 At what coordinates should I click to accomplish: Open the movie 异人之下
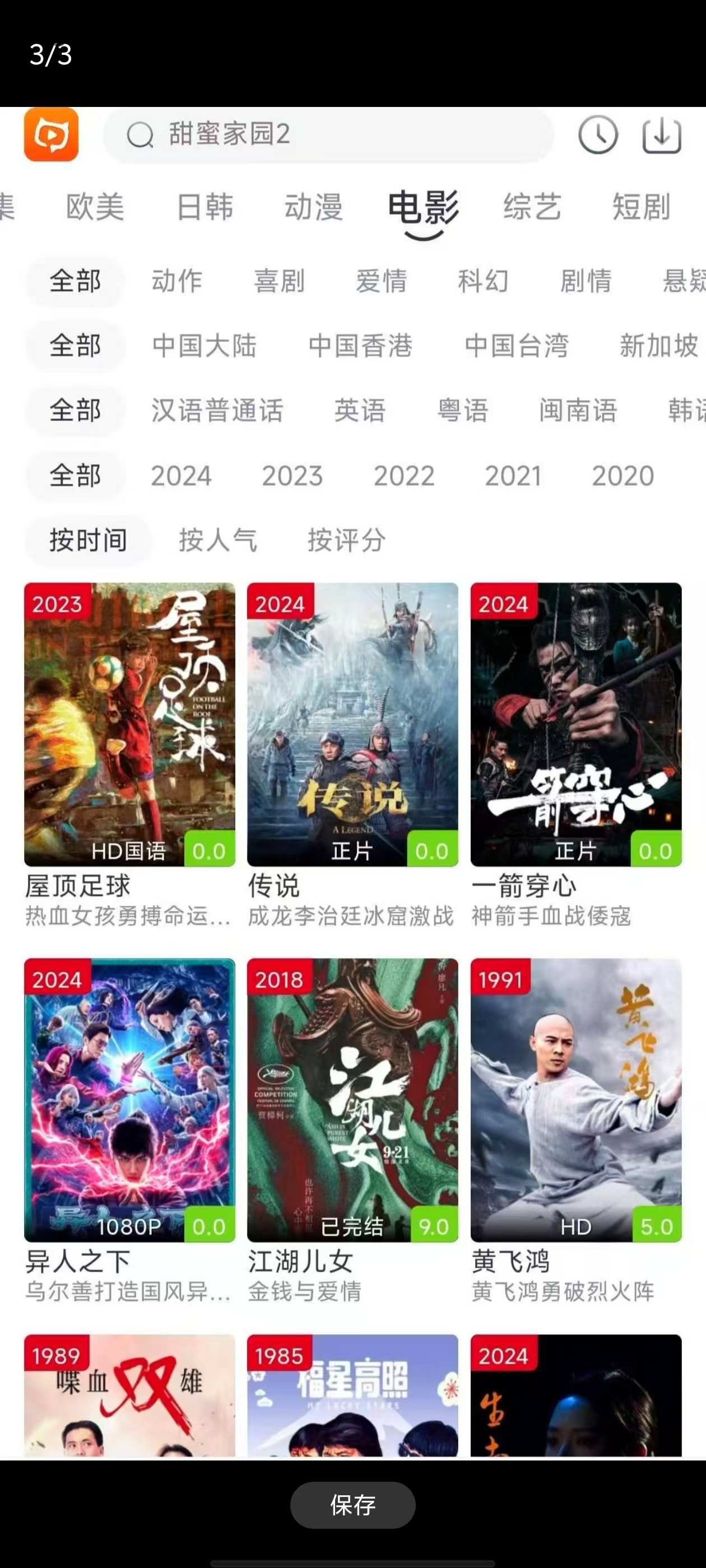pyautogui.click(x=129, y=1100)
